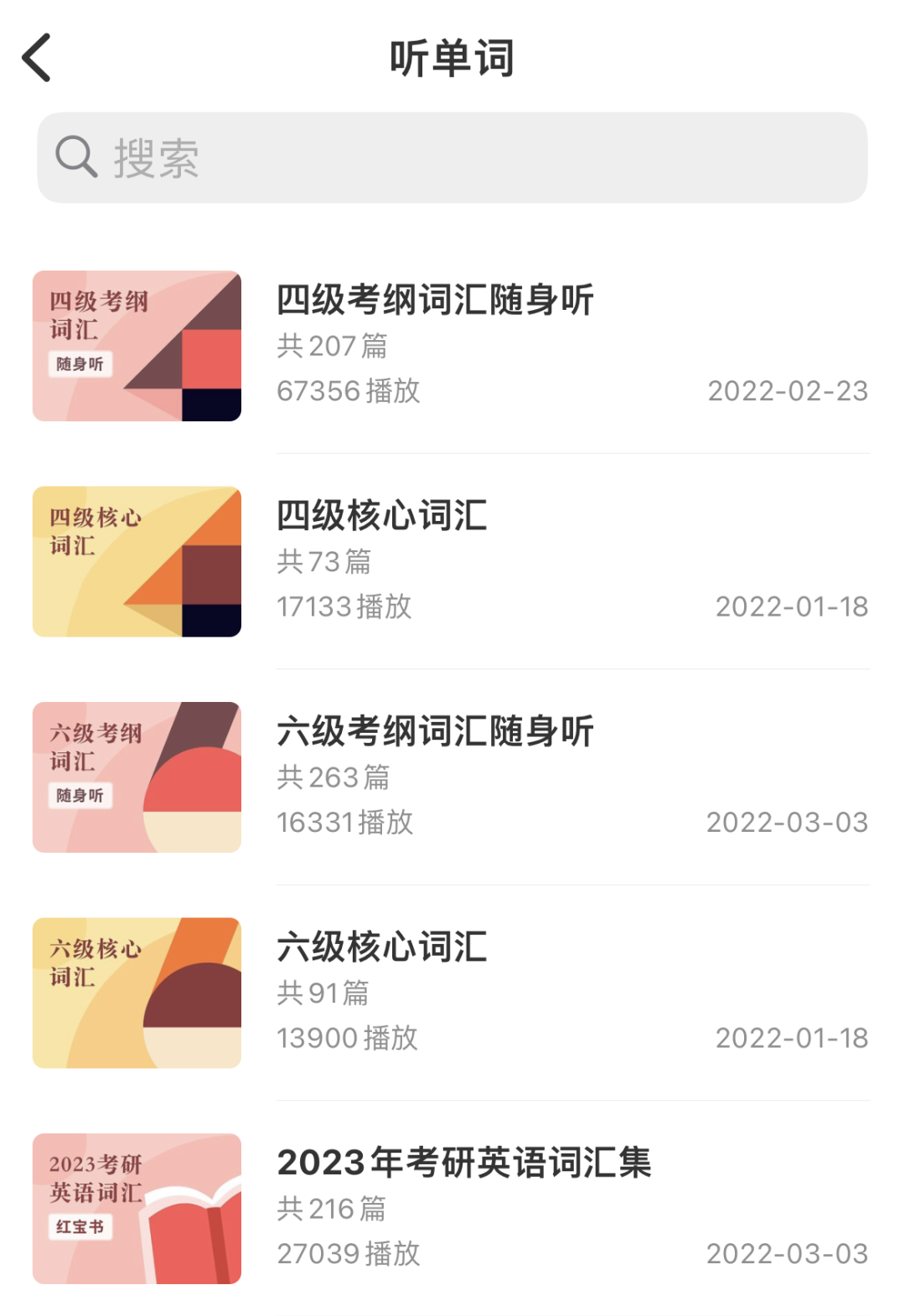
Task: Open 四级考纲词汇随身听 word list
Action: coord(435,301)
